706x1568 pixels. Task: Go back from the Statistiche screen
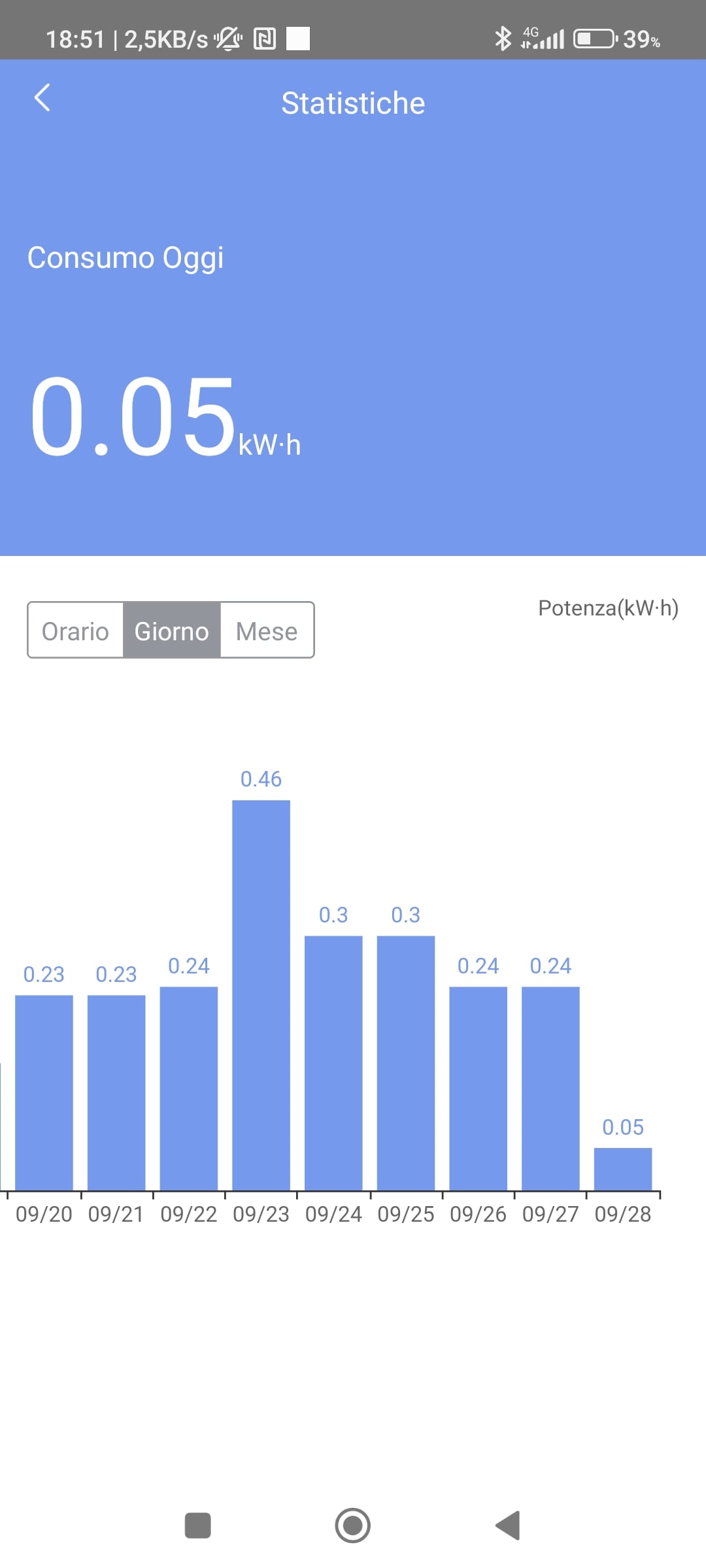pyautogui.click(x=42, y=99)
